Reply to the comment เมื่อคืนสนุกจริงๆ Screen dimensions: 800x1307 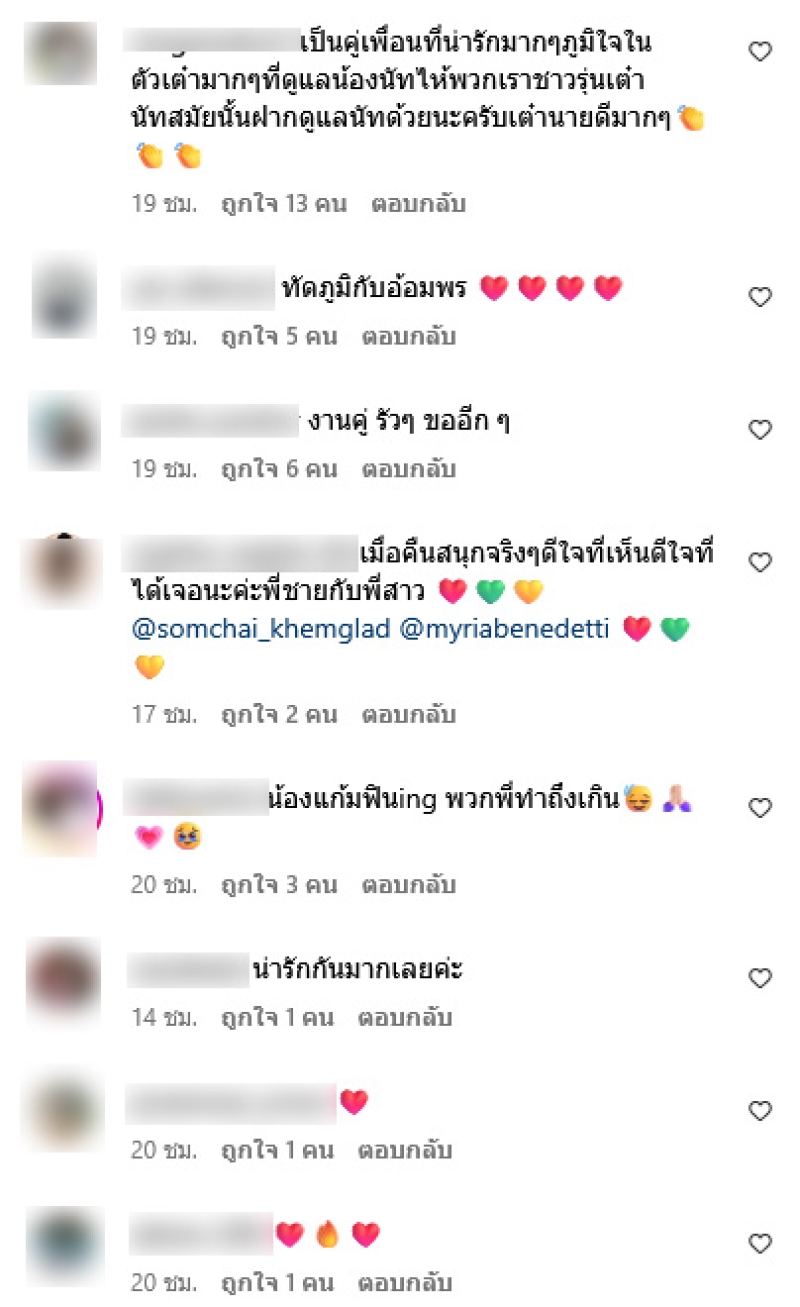click(x=408, y=715)
